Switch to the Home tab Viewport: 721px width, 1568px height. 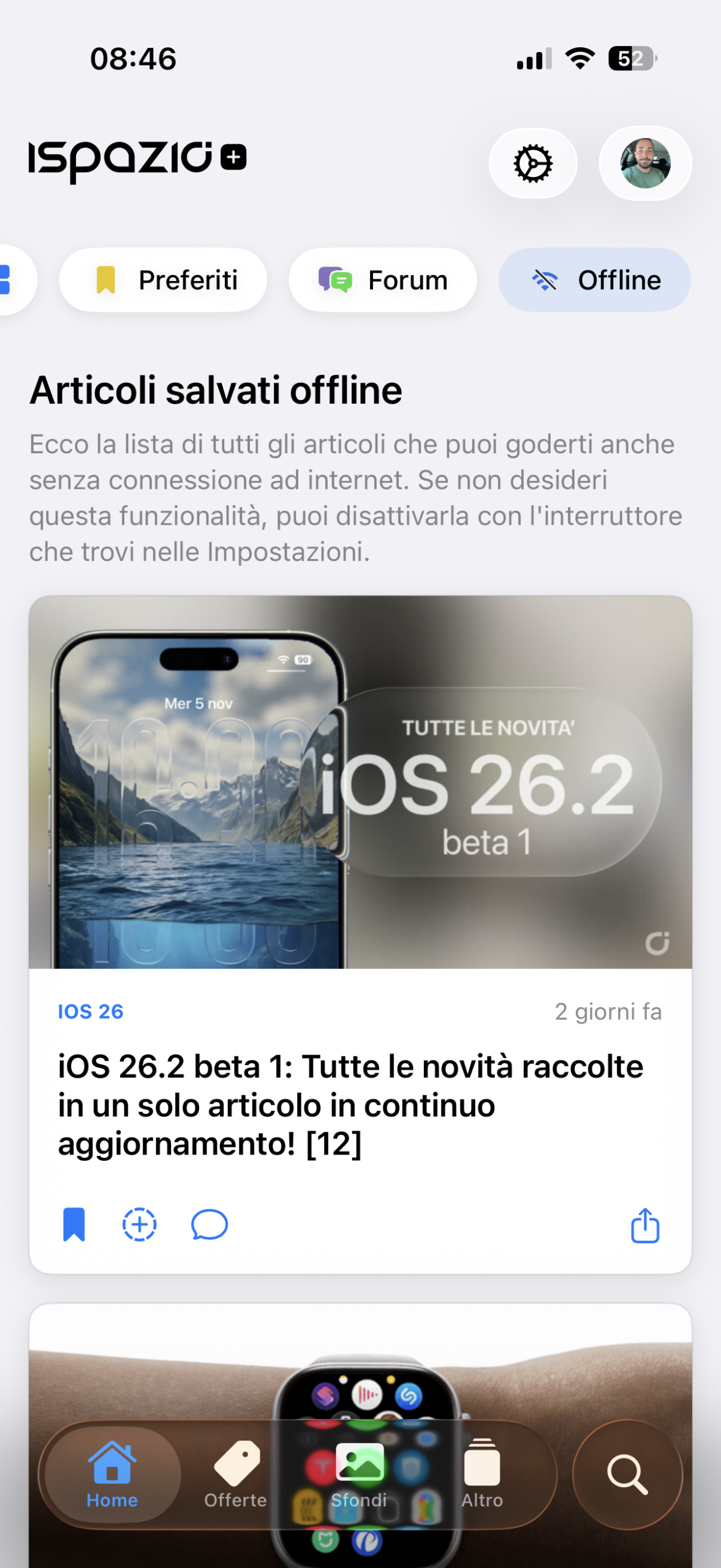click(x=112, y=1474)
